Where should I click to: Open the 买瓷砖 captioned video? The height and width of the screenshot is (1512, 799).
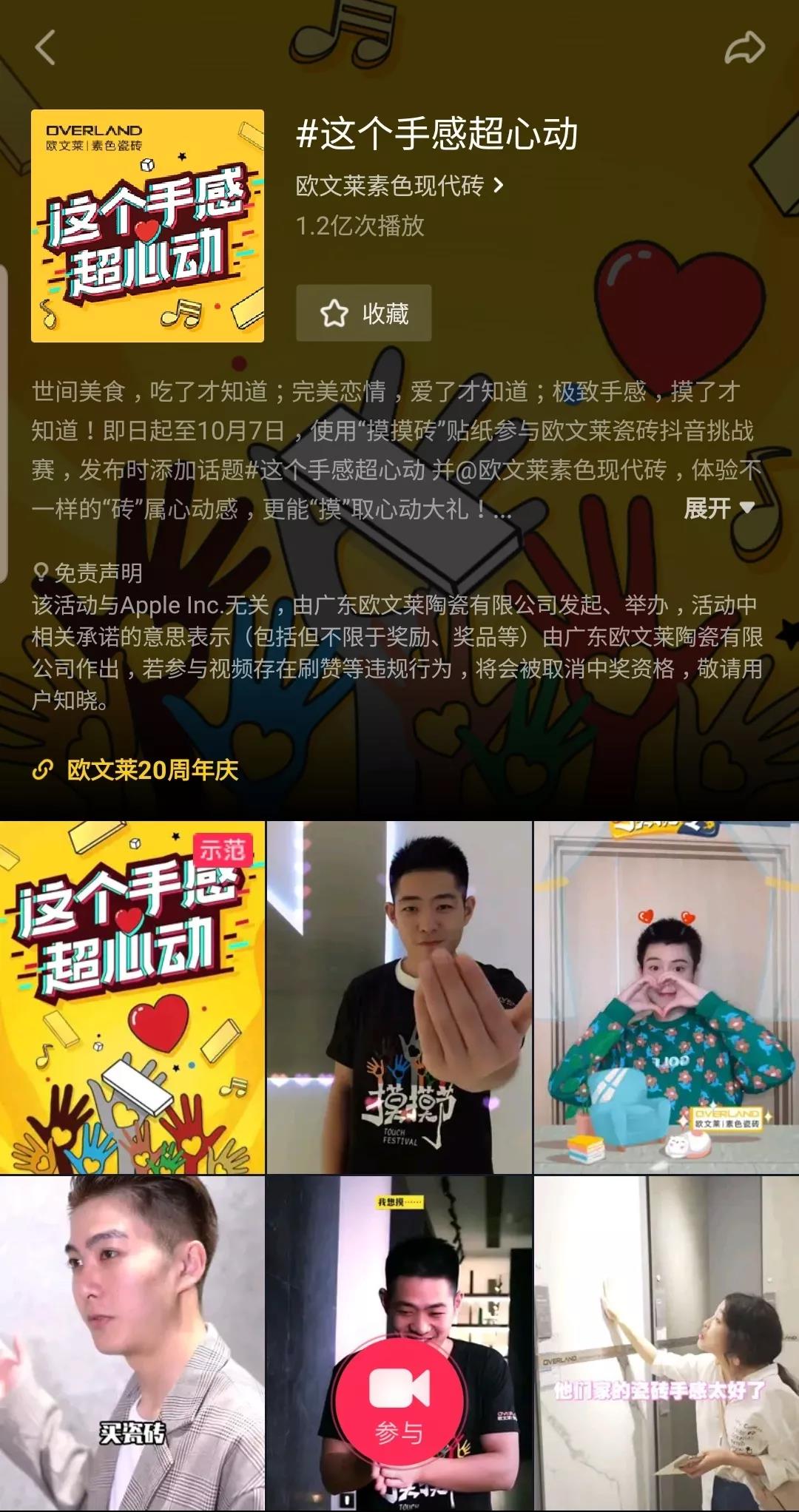132,1343
